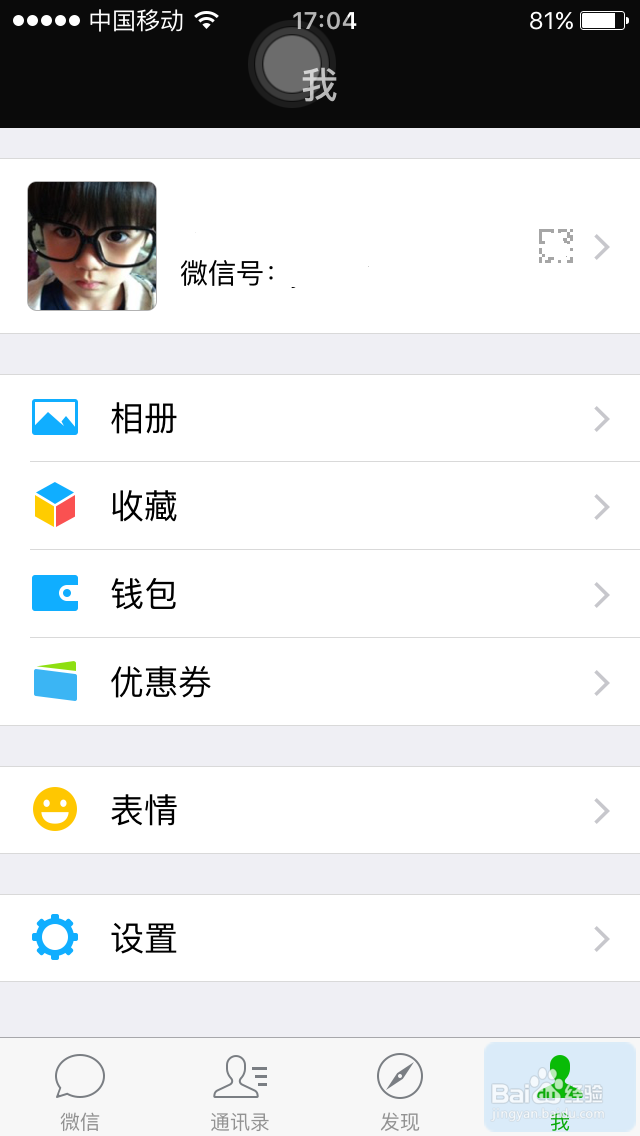
Task: Open 收藏 favorites
Action: [320, 506]
